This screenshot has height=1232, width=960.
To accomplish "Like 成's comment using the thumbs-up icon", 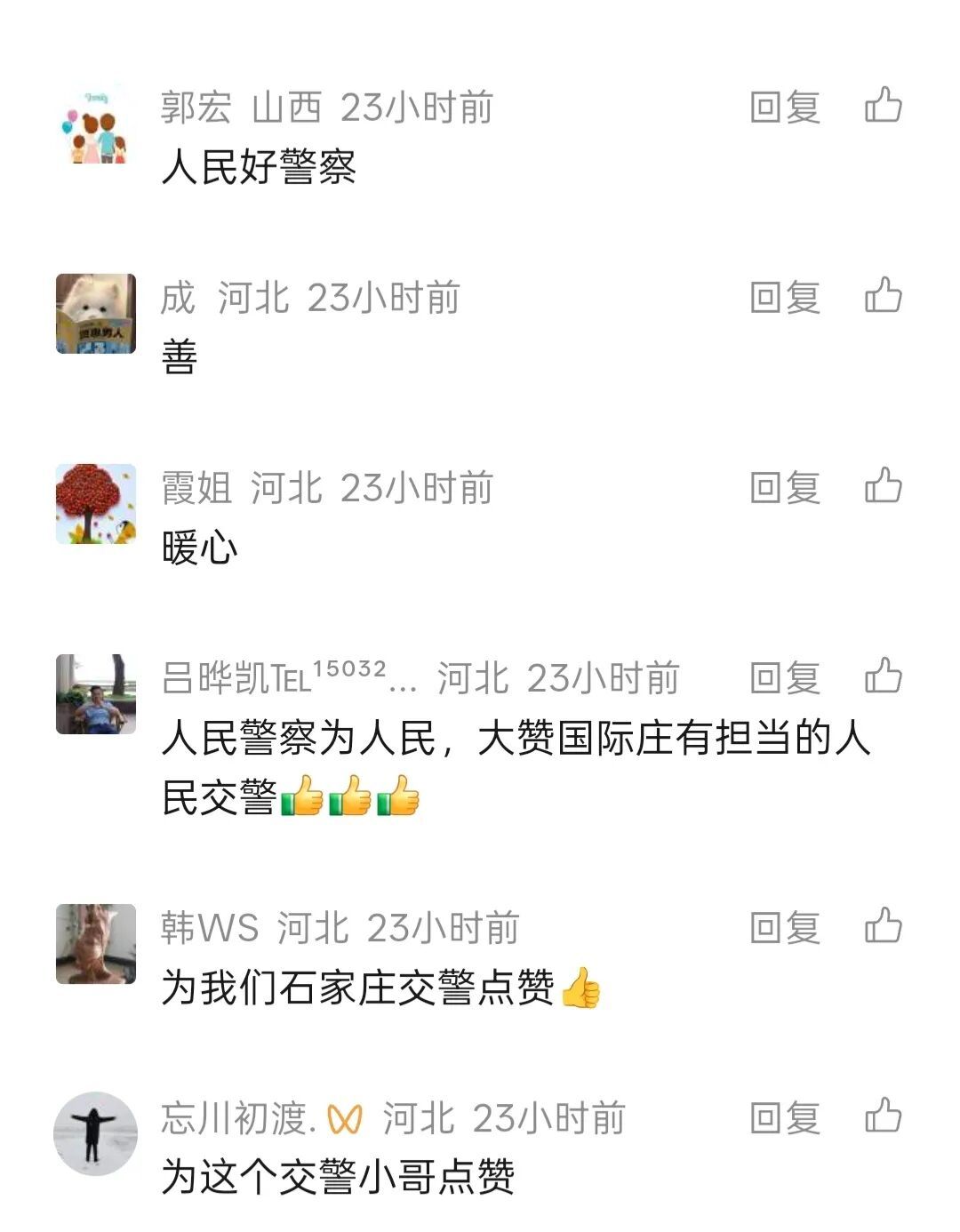I will coord(882,300).
